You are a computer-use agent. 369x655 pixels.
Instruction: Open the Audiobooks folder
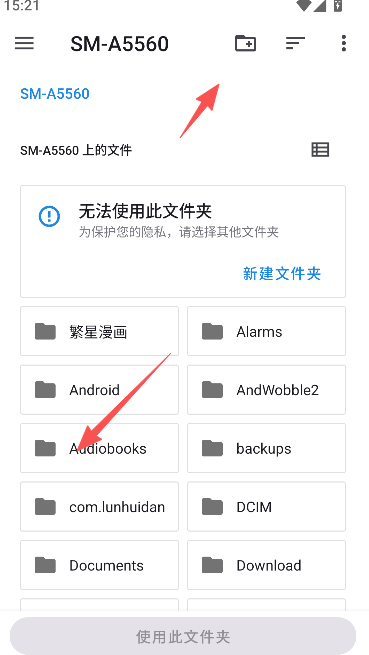99,448
